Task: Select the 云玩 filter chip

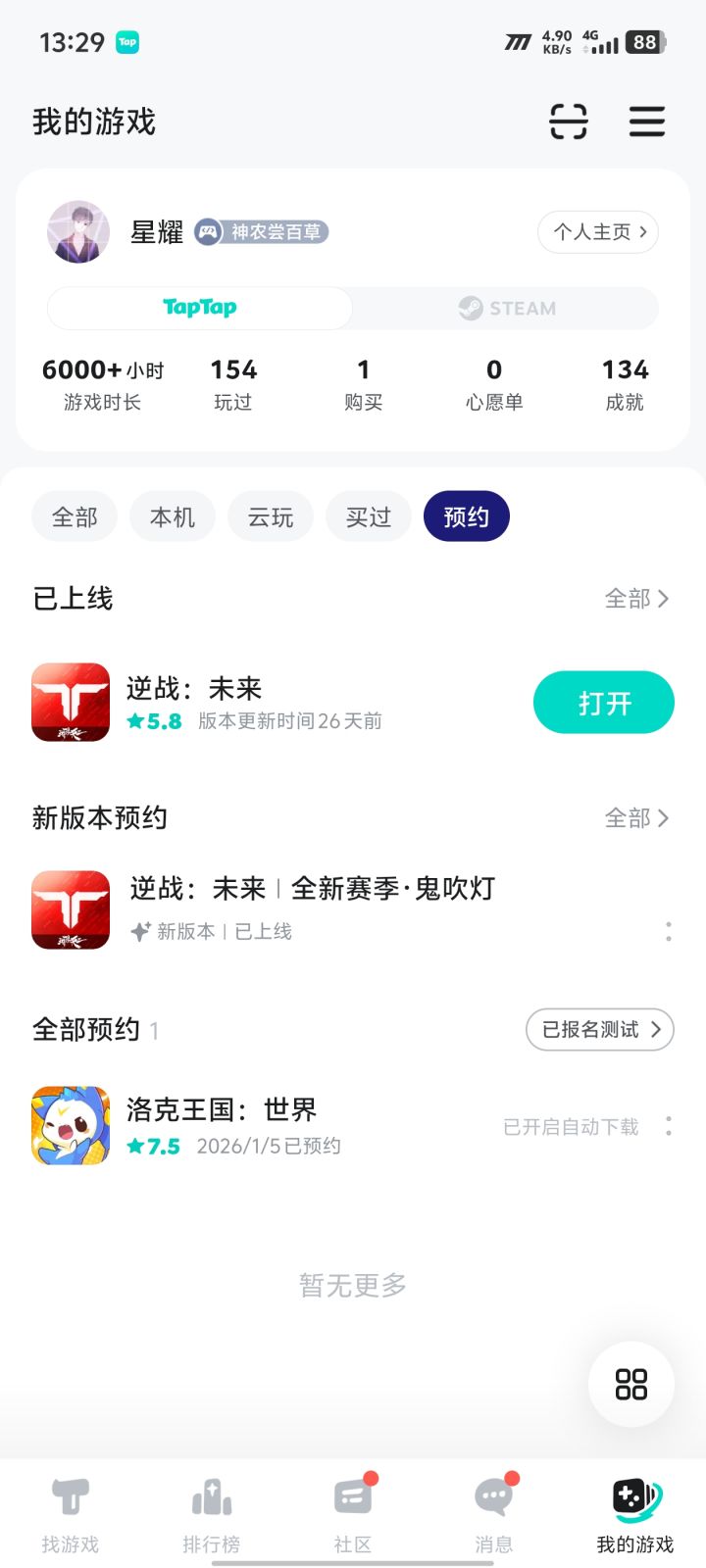Action: 270,515
